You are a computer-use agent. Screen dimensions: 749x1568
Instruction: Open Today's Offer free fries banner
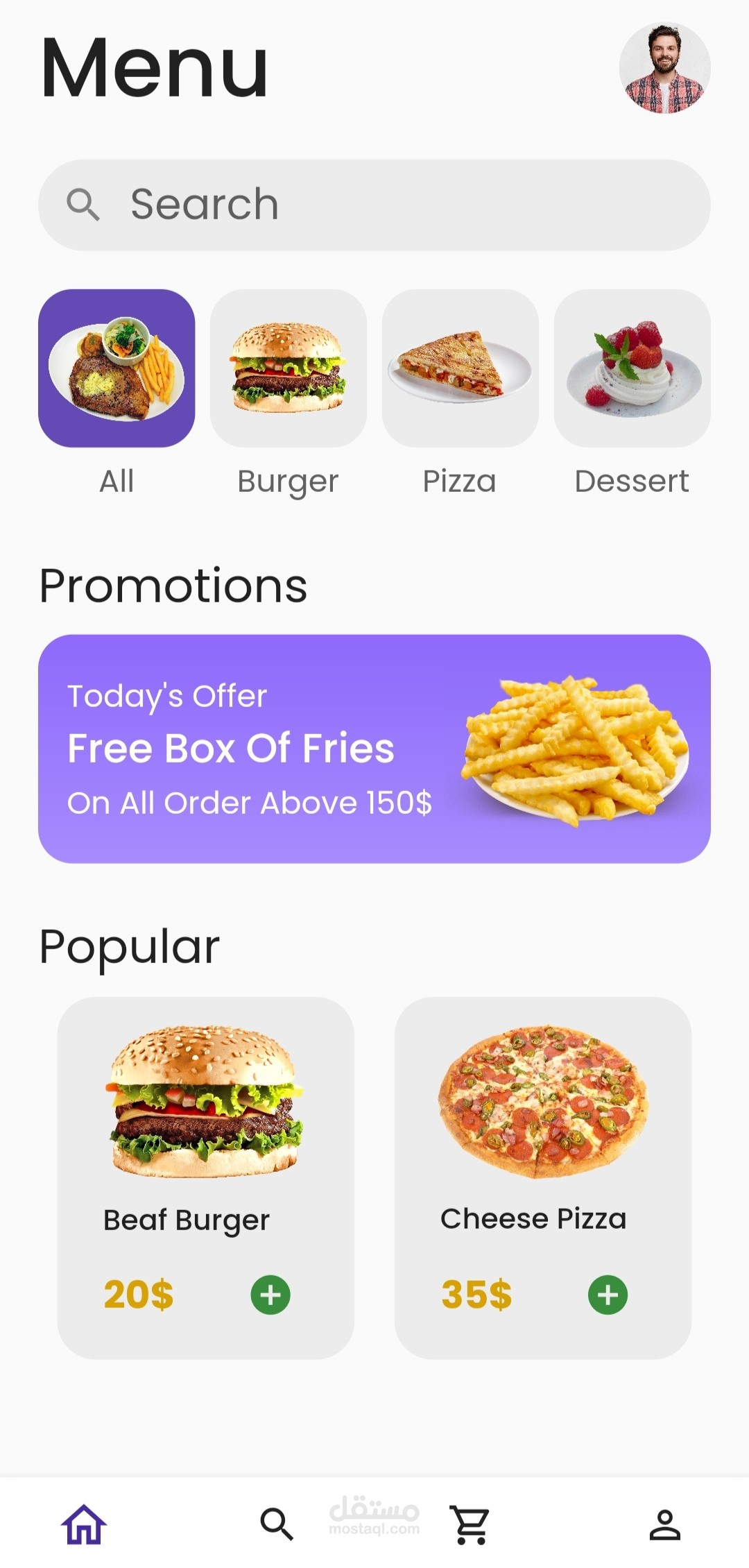pos(374,749)
